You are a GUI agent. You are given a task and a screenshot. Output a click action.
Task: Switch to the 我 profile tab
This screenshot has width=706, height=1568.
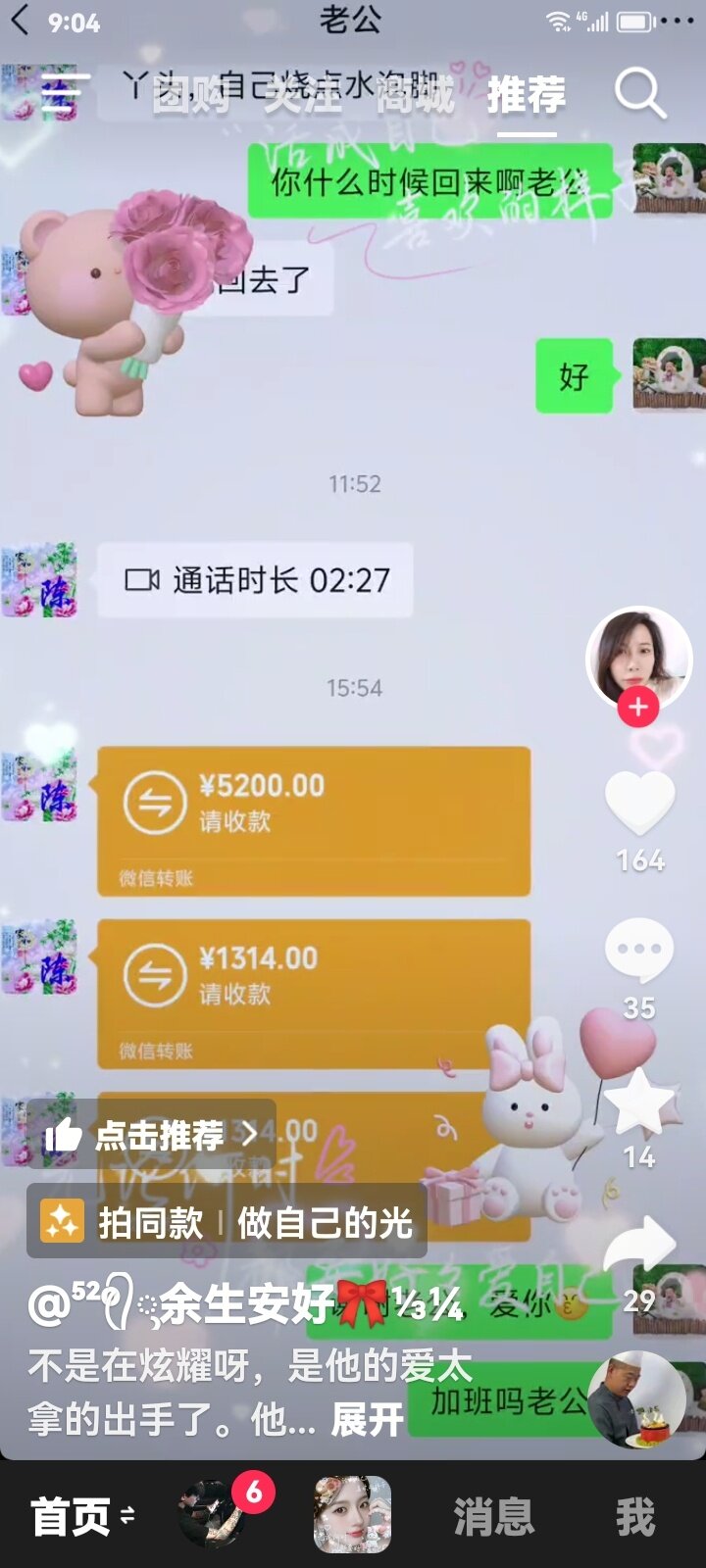click(x=634, y=1517)
